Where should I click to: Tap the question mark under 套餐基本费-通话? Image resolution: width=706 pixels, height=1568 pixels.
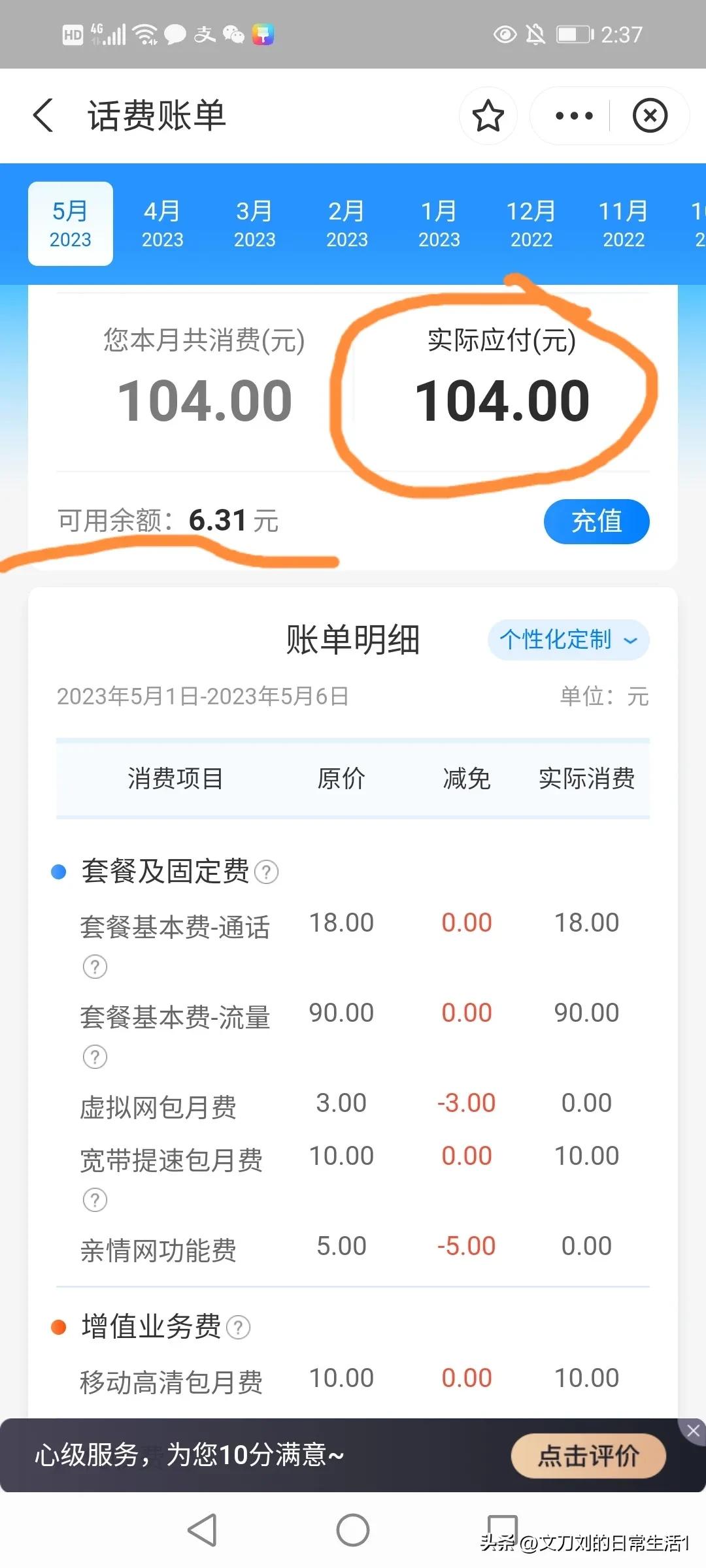point(95,967)
